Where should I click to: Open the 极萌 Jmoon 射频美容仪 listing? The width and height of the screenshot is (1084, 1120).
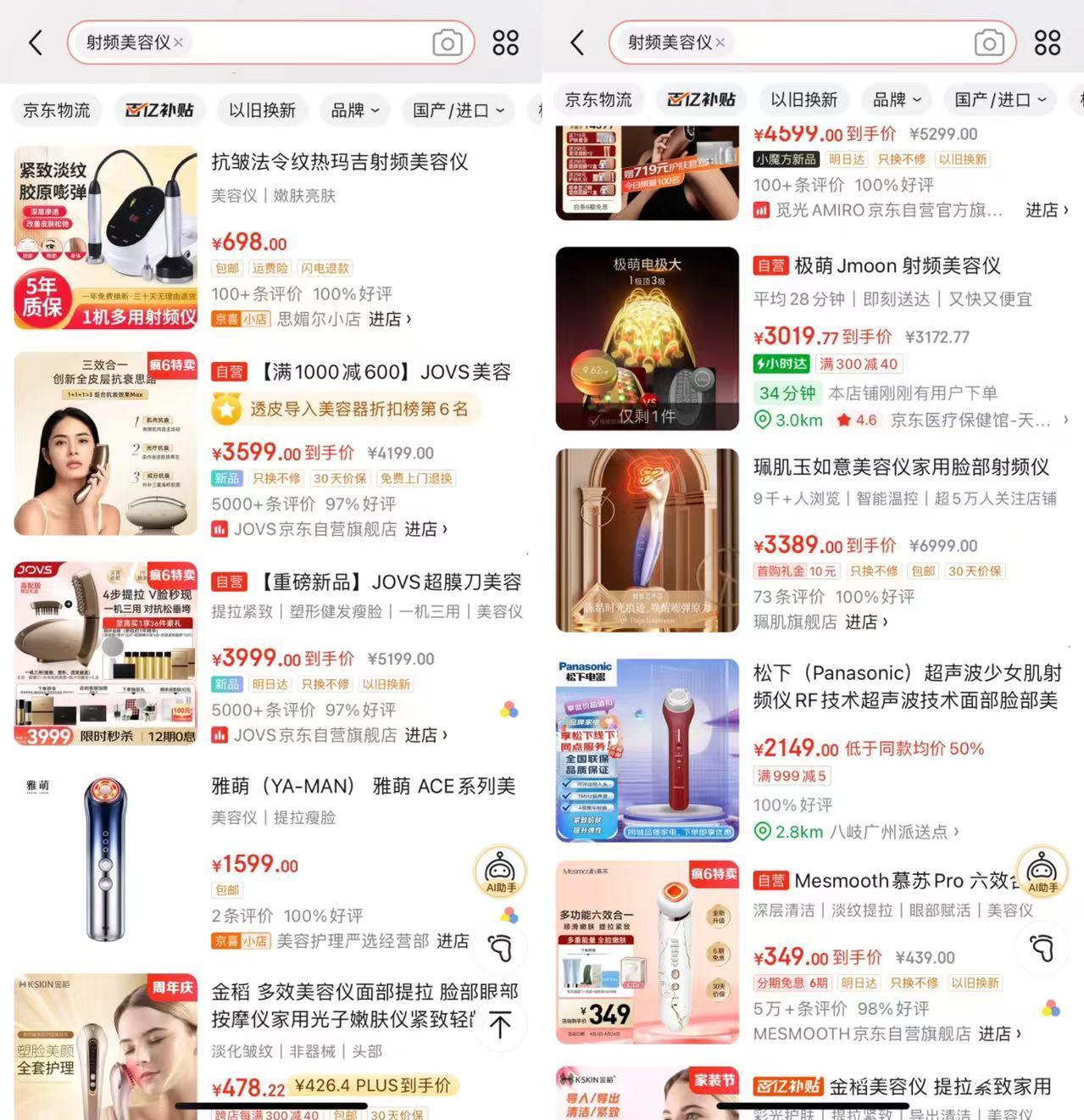point(897,266)
